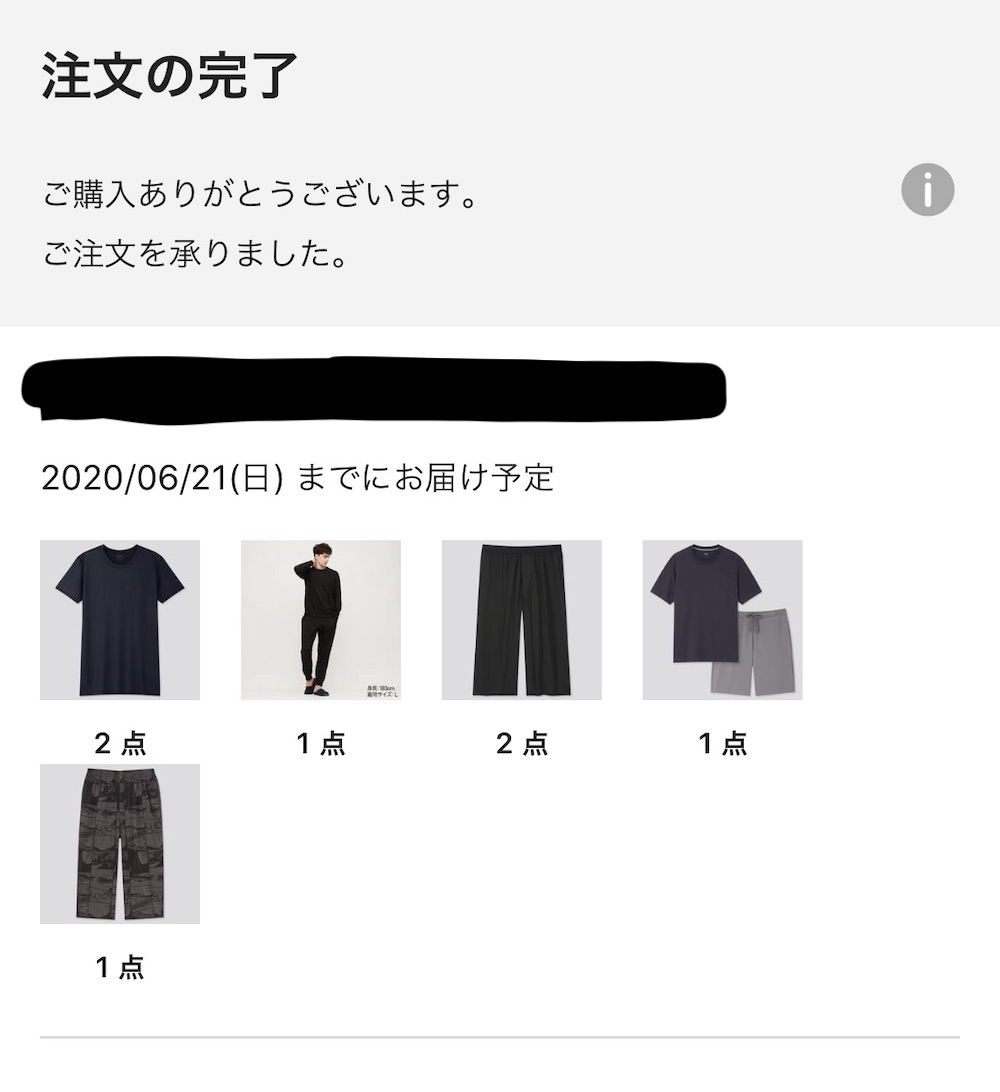
Task: Open the black cropped pants item
Action: click(522, 620)
